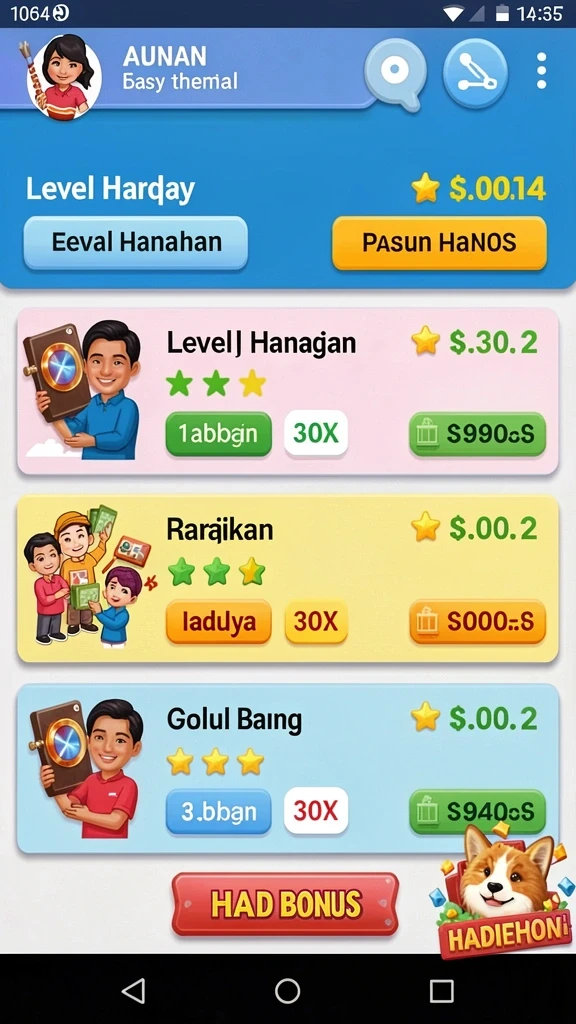
Task: Tap the red HAD BONUS button
Action: 285,904
